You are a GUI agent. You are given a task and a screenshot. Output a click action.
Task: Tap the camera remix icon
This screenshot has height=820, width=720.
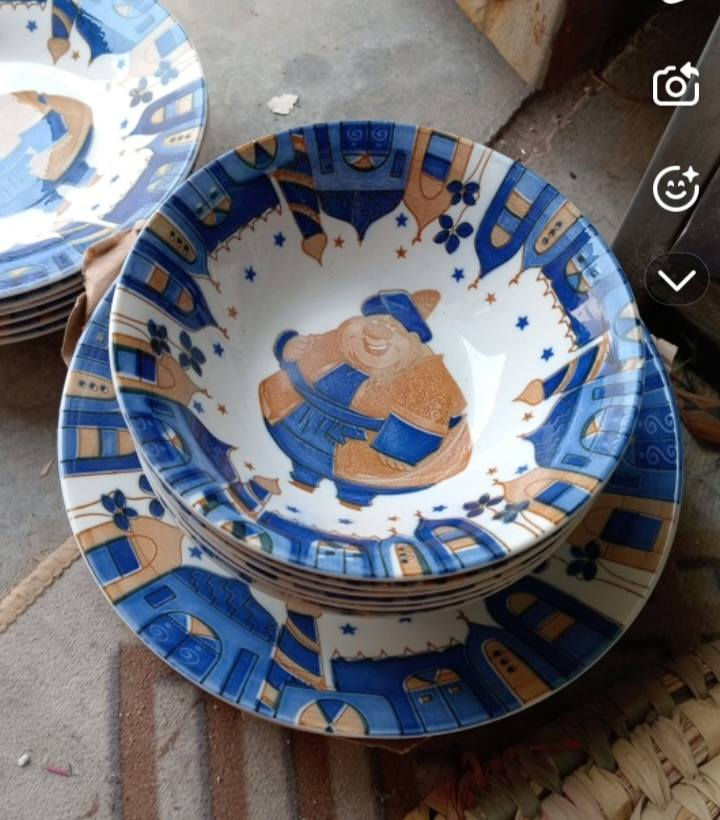coord(676,86)
